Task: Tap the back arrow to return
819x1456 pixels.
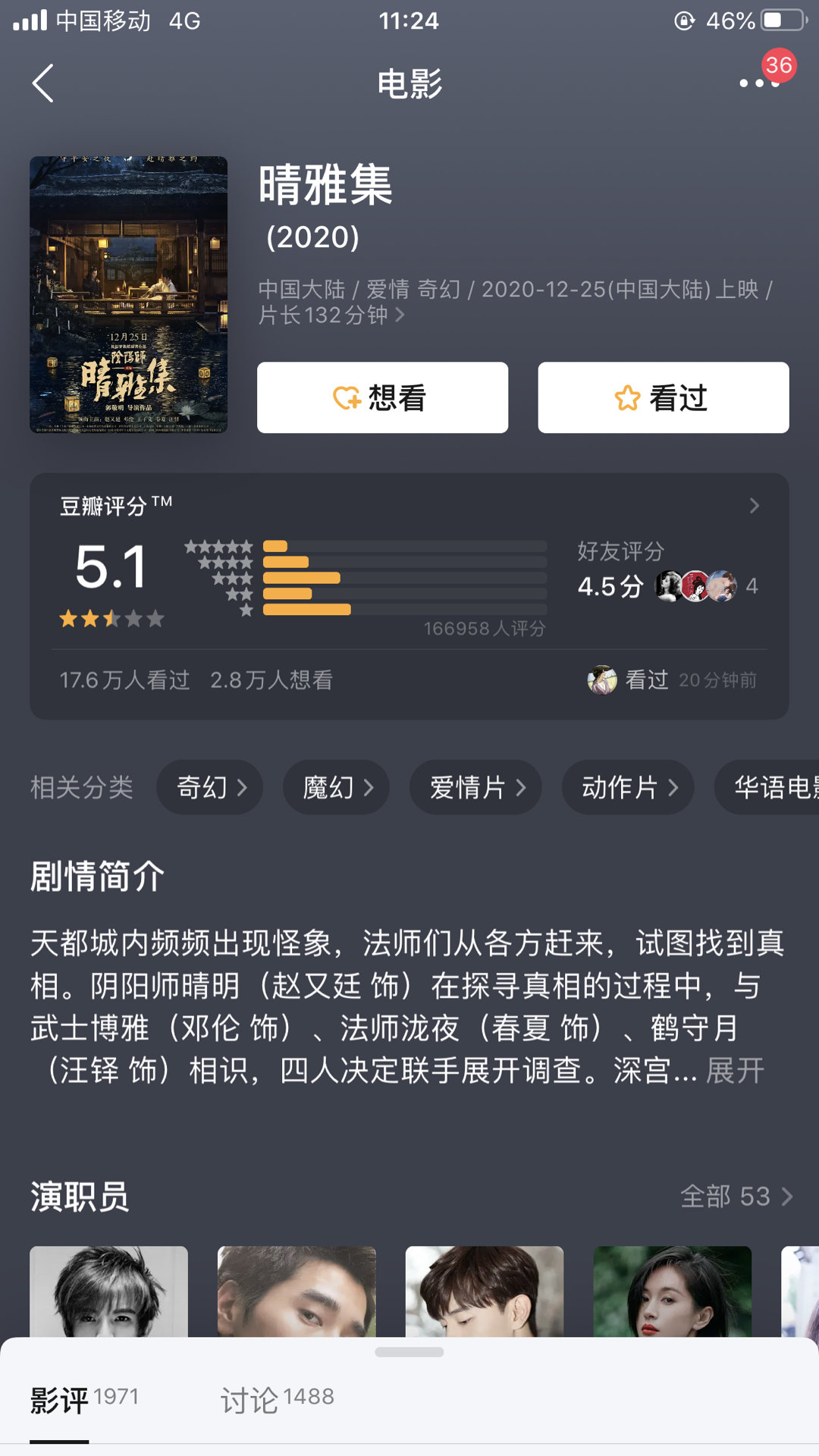Action: 43,83
